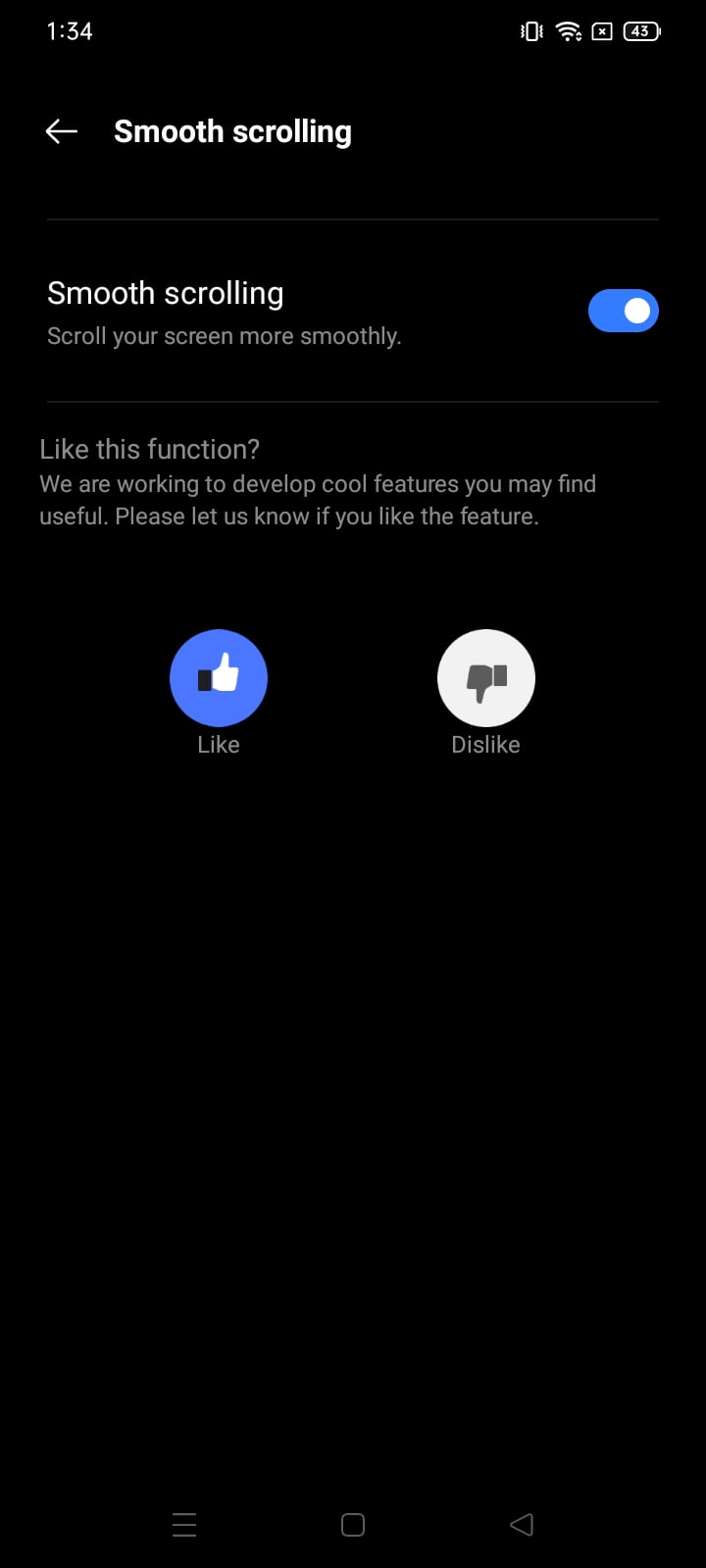This screenshot has width=706, height=1568.
Task: Tap the system back triangle button
Action: pos(522,1524)
